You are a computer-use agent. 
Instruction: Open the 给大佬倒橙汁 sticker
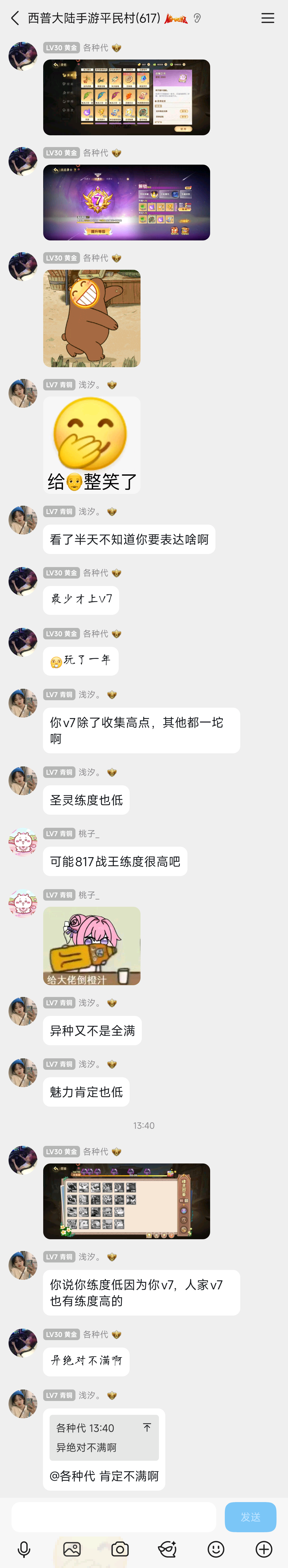(x=91, y=945)
